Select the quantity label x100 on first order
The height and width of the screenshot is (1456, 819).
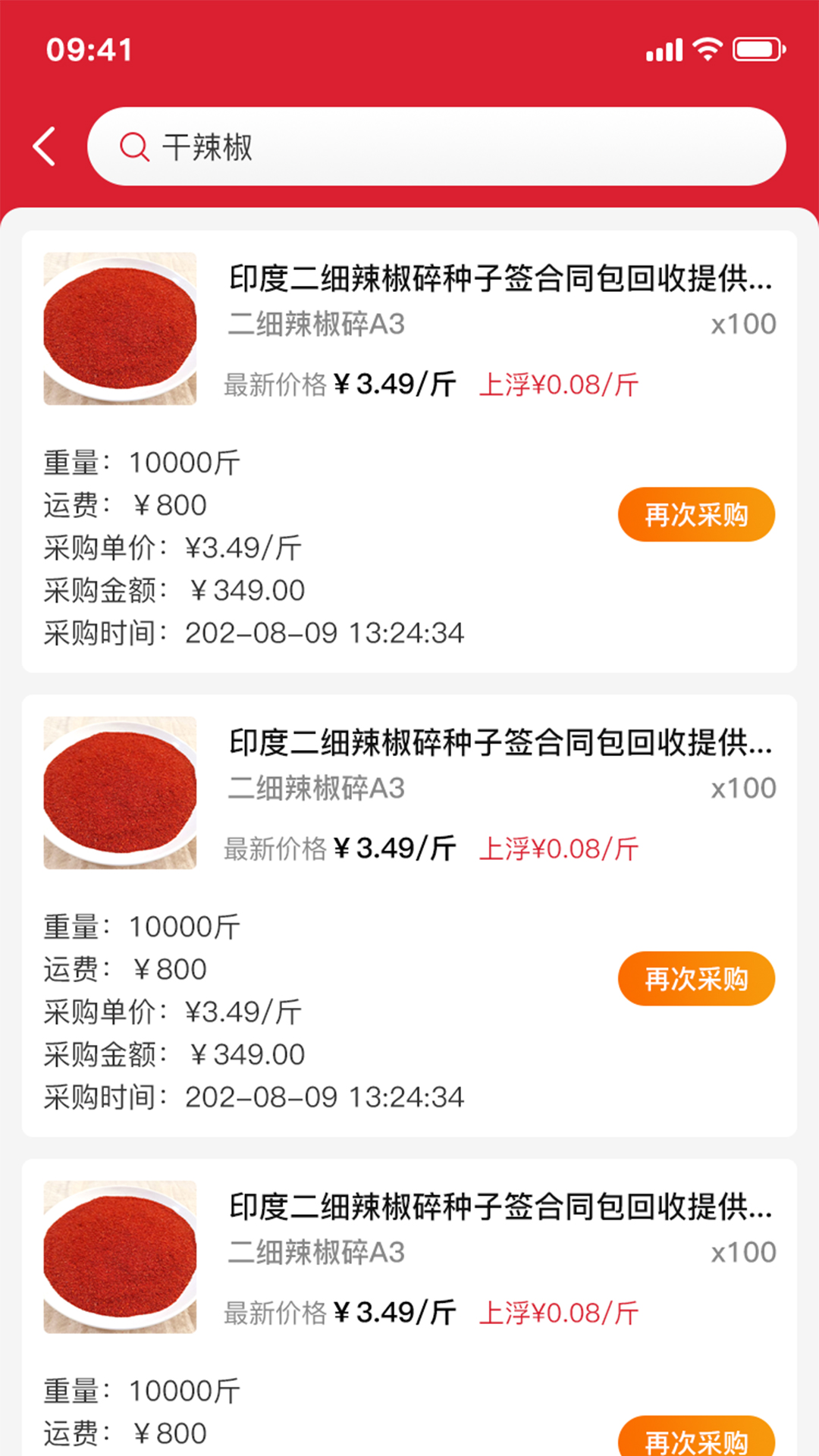pos(742,325)
